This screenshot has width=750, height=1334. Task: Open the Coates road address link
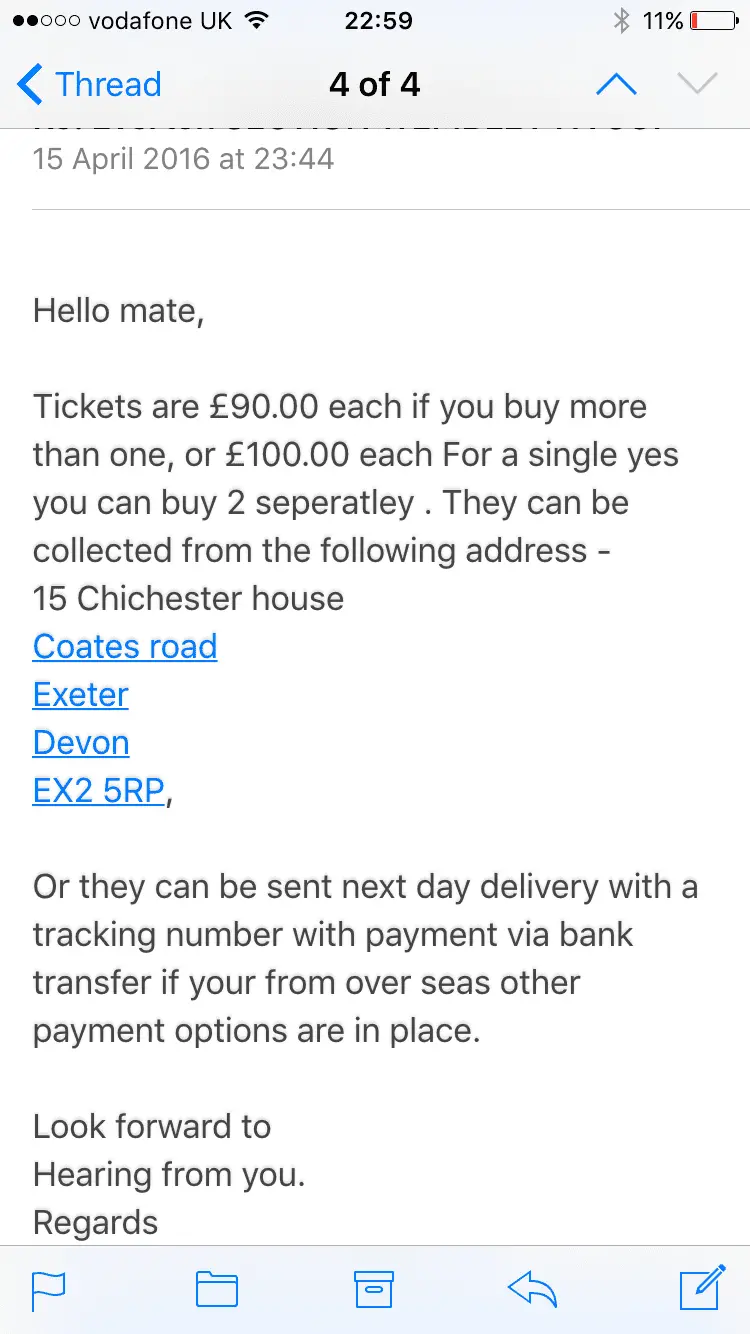coord(125,647)
